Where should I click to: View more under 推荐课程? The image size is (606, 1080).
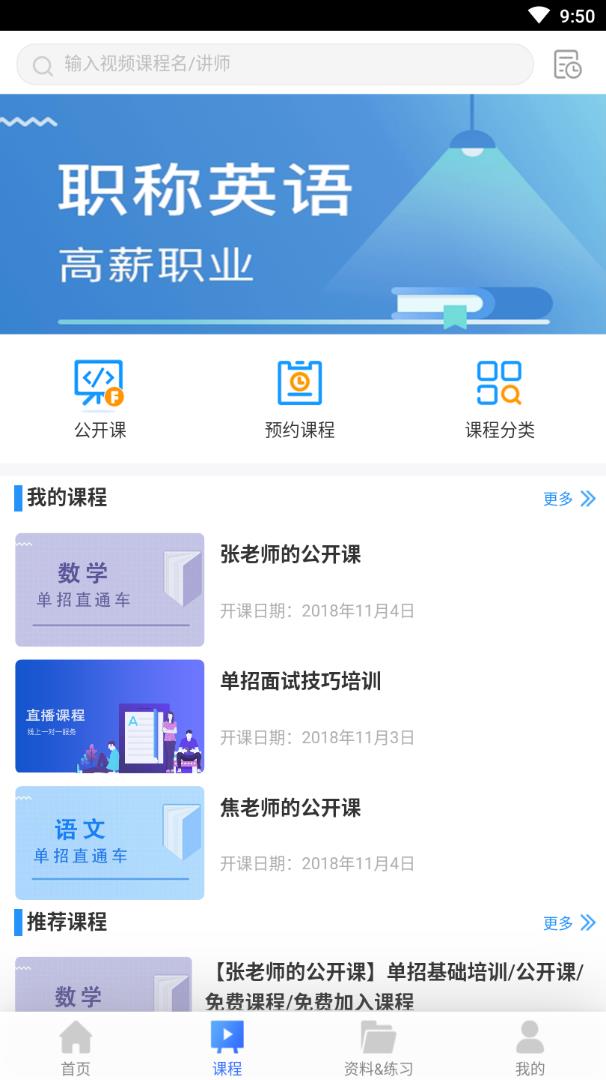pyautogui.click(x=568, y=922)
